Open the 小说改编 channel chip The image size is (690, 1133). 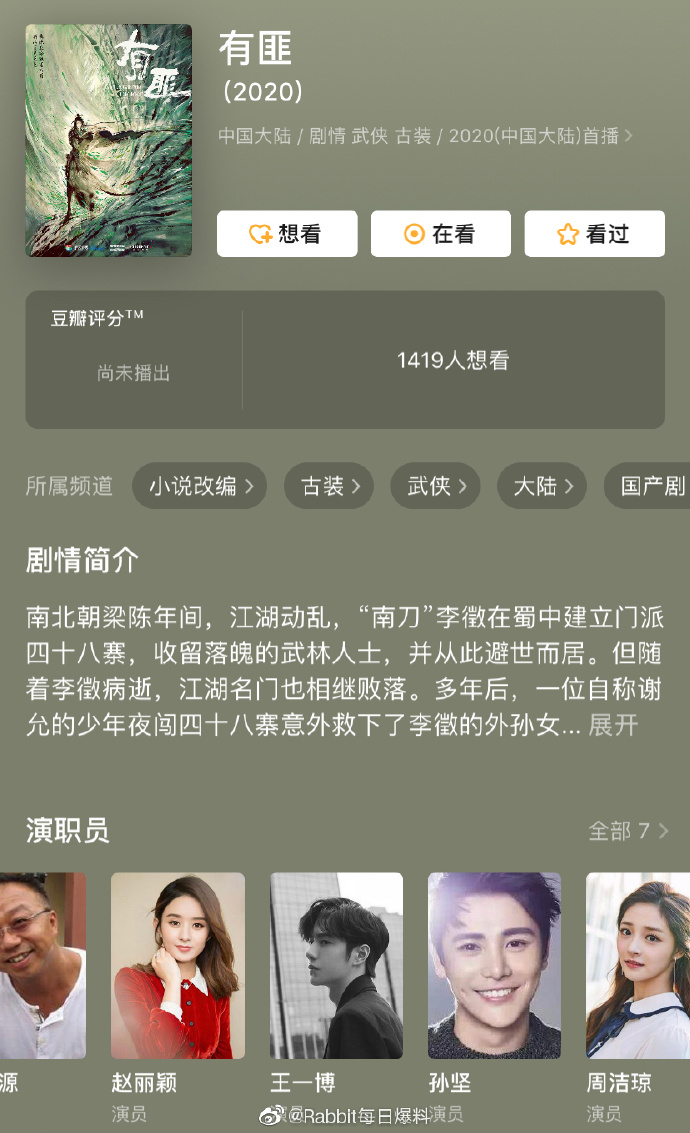pyautogui.click(x=200, y=486)
